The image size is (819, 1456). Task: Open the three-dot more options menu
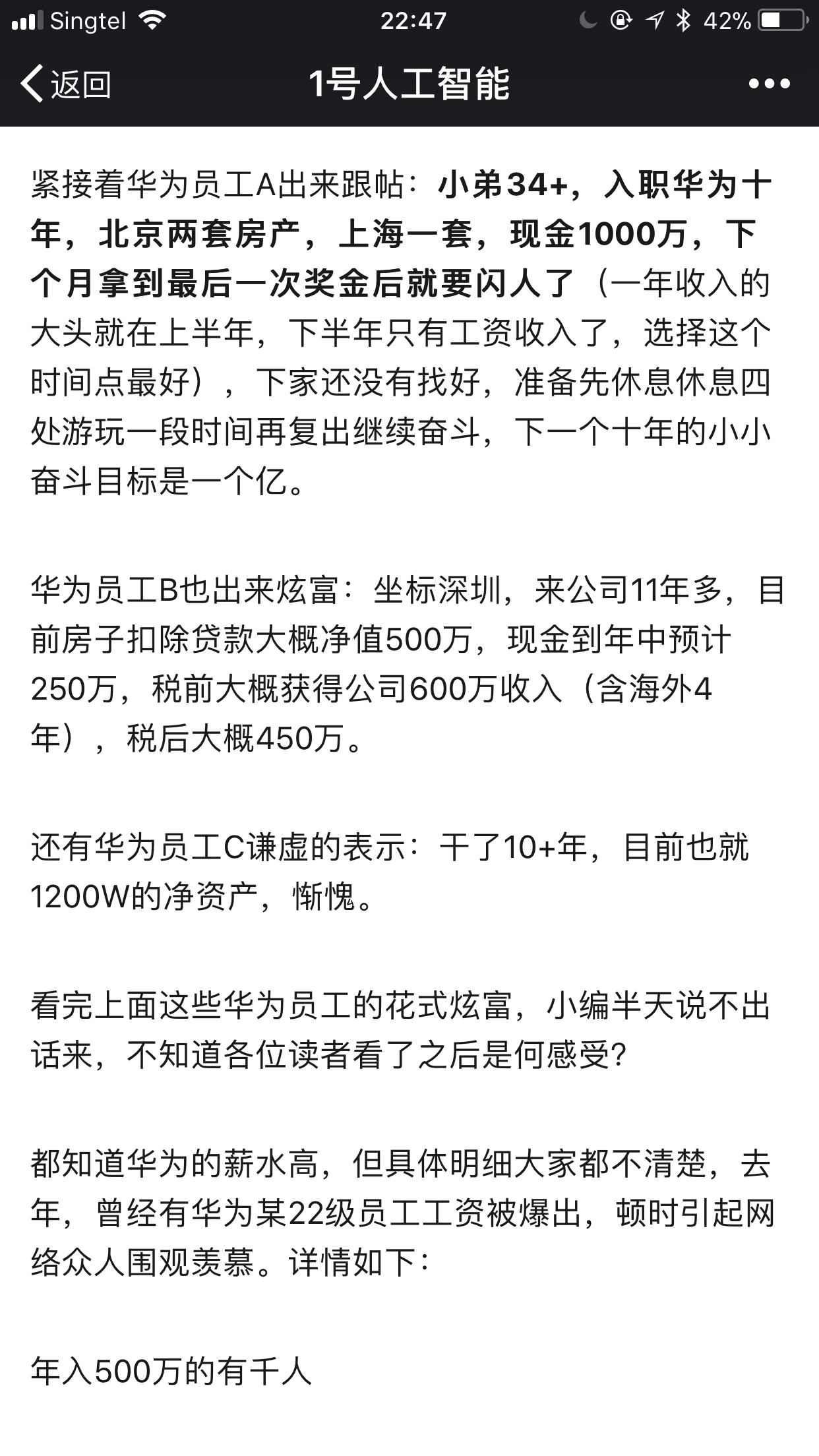(x=769, y=84)
